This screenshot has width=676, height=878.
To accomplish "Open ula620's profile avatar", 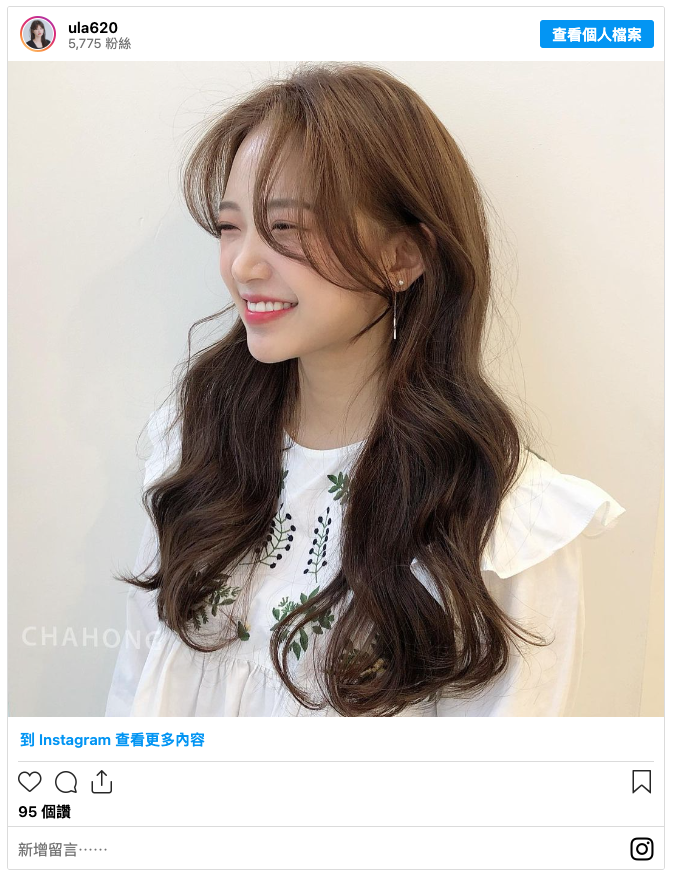I will point(38,34).
